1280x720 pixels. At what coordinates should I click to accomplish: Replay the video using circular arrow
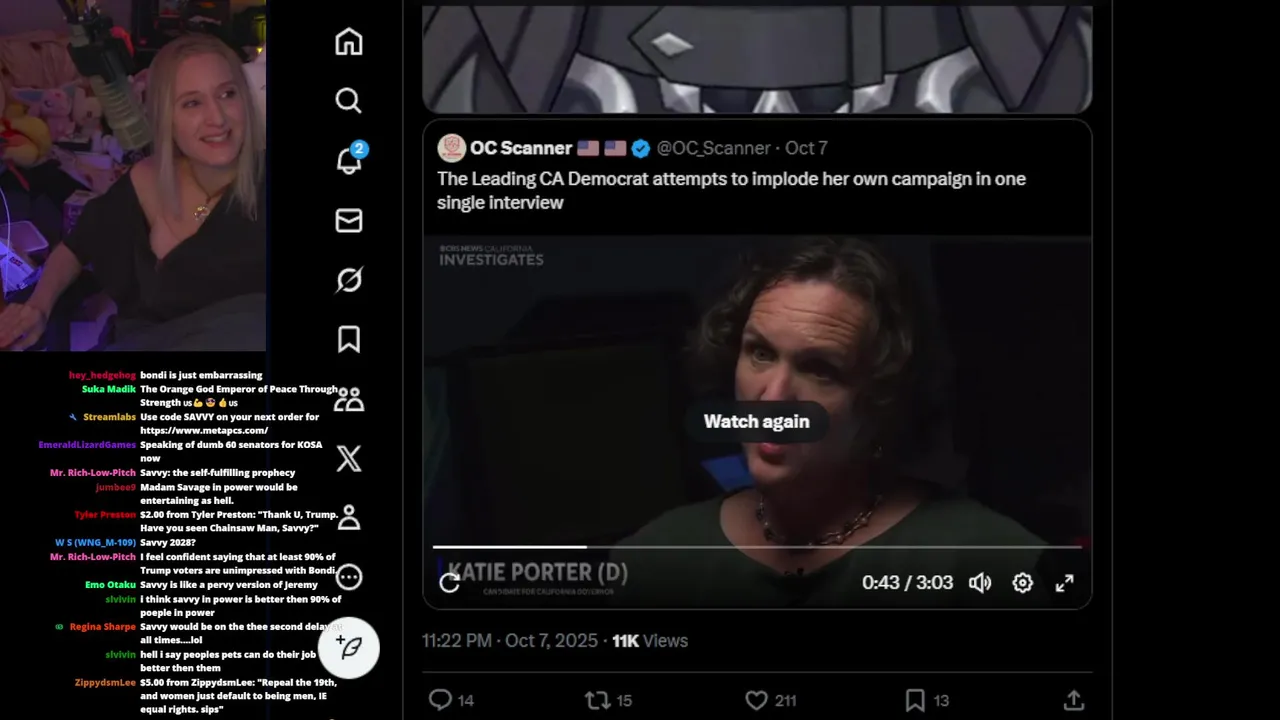tap(449, 582)
